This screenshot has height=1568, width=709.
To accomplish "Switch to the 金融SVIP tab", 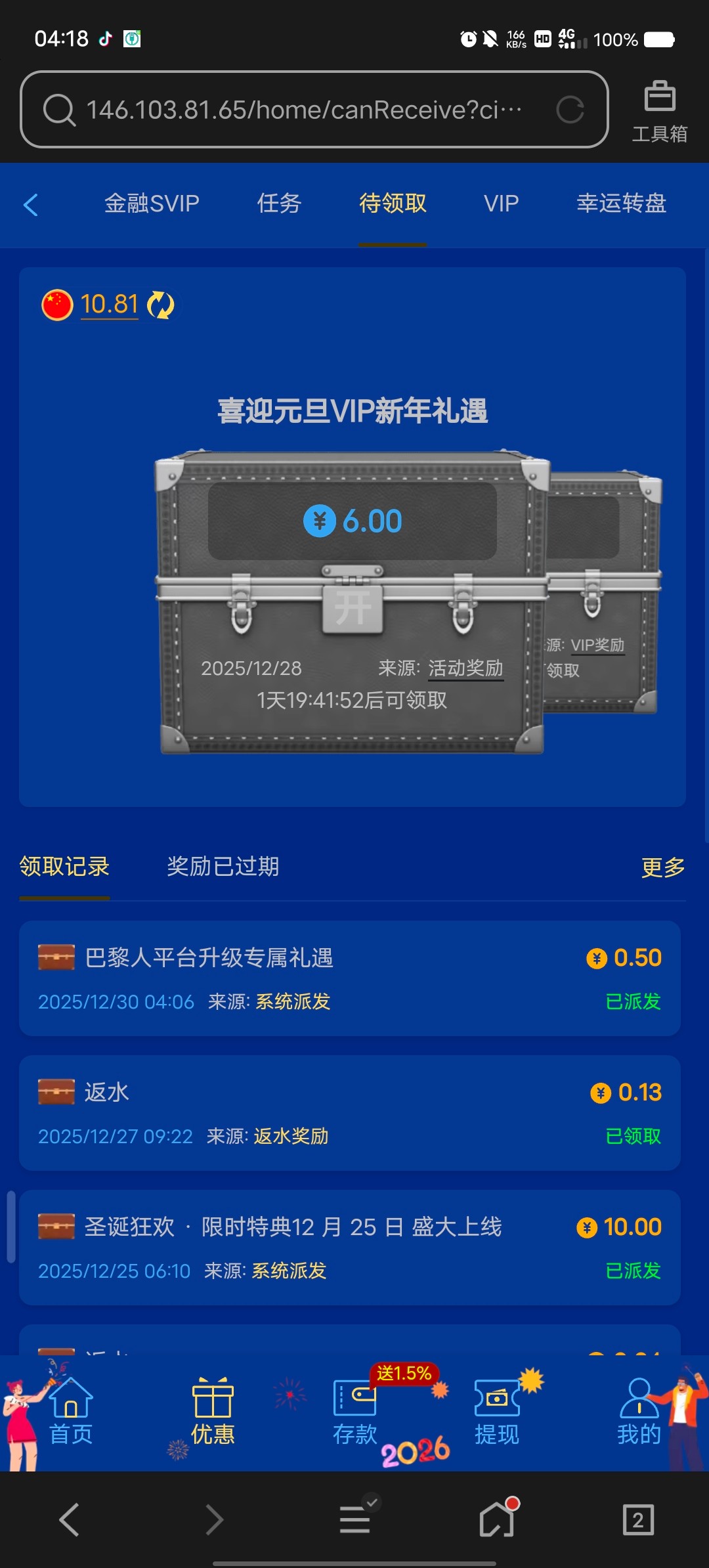I will 152,204.
